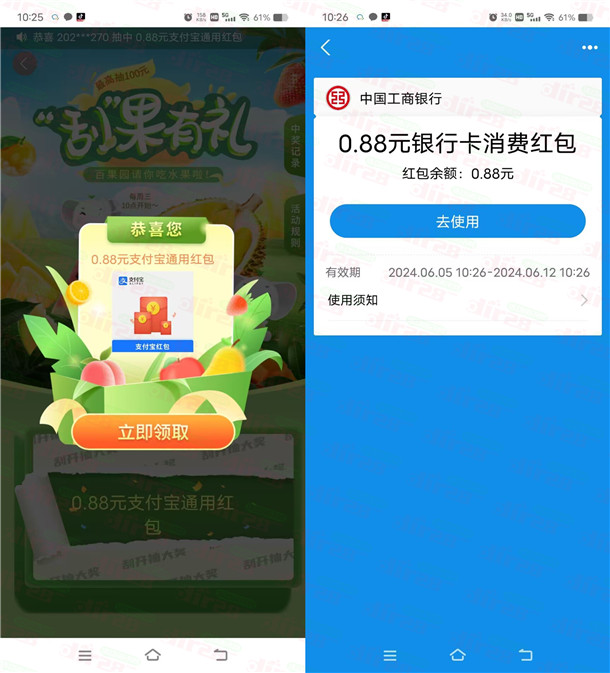Go back from the 中国工商银行 red packet page
610x673 pixels.
click(x=326, y=48)
